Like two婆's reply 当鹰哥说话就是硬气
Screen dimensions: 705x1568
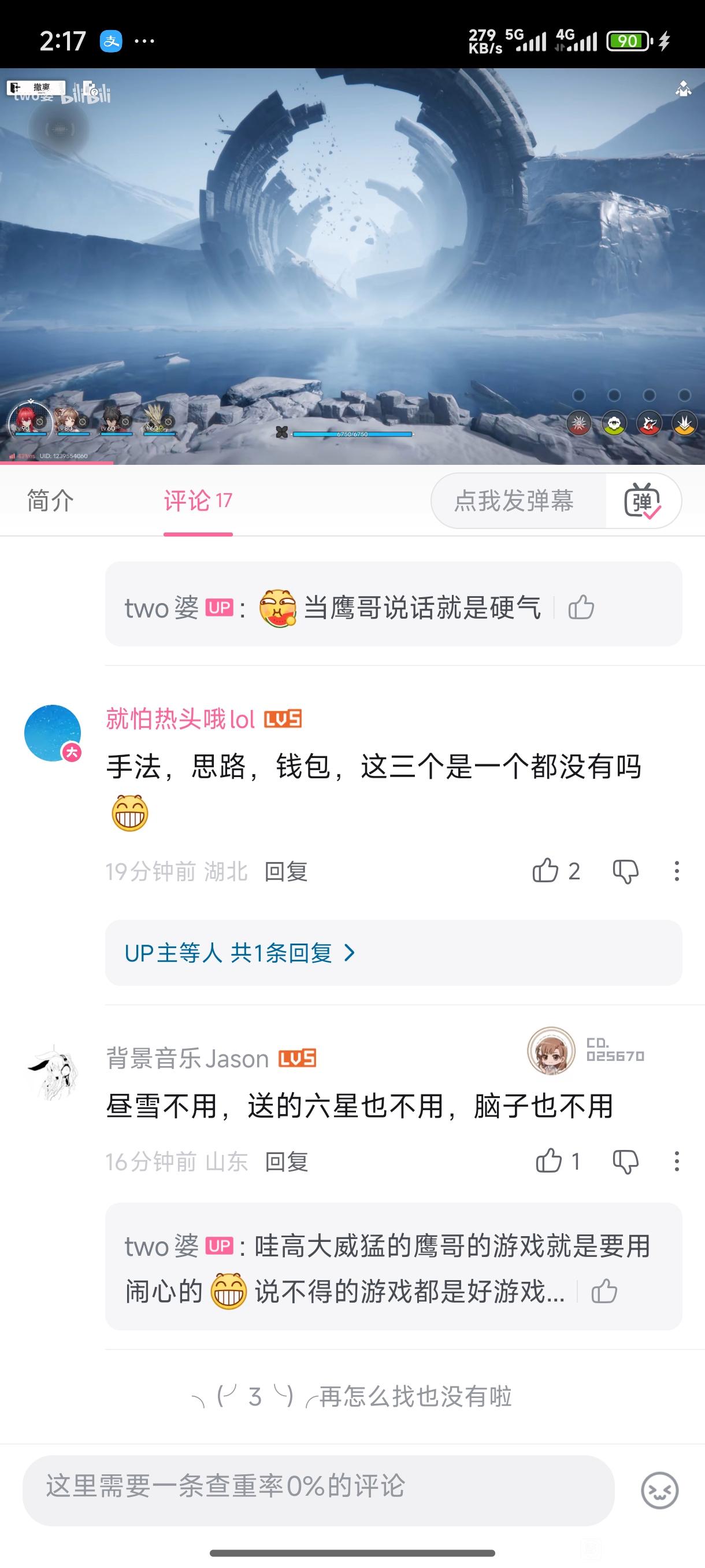(581, 608)
